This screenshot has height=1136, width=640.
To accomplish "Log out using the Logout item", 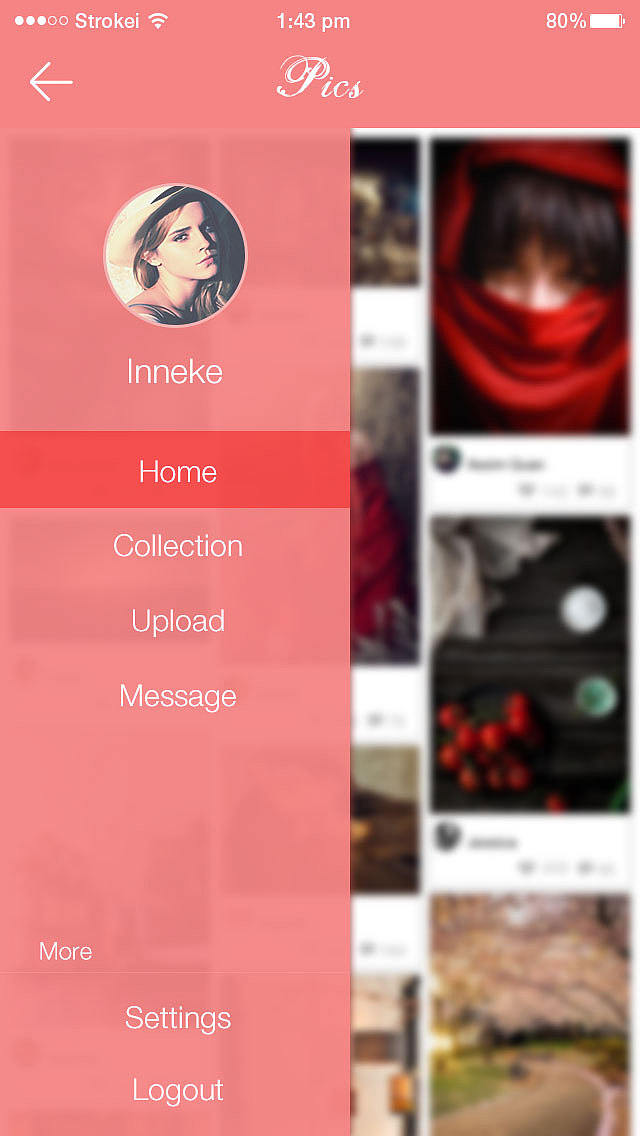I will tap(178, 1090).
